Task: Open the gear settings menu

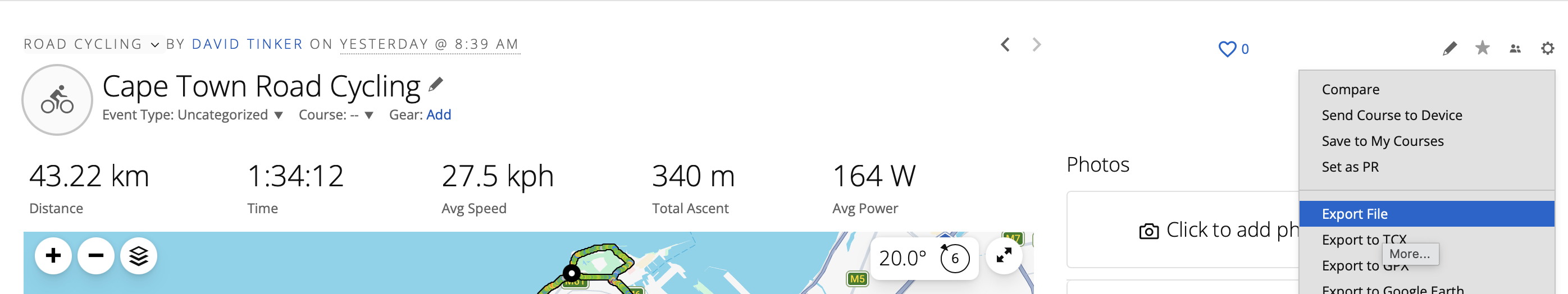Action: (1547, 48)
